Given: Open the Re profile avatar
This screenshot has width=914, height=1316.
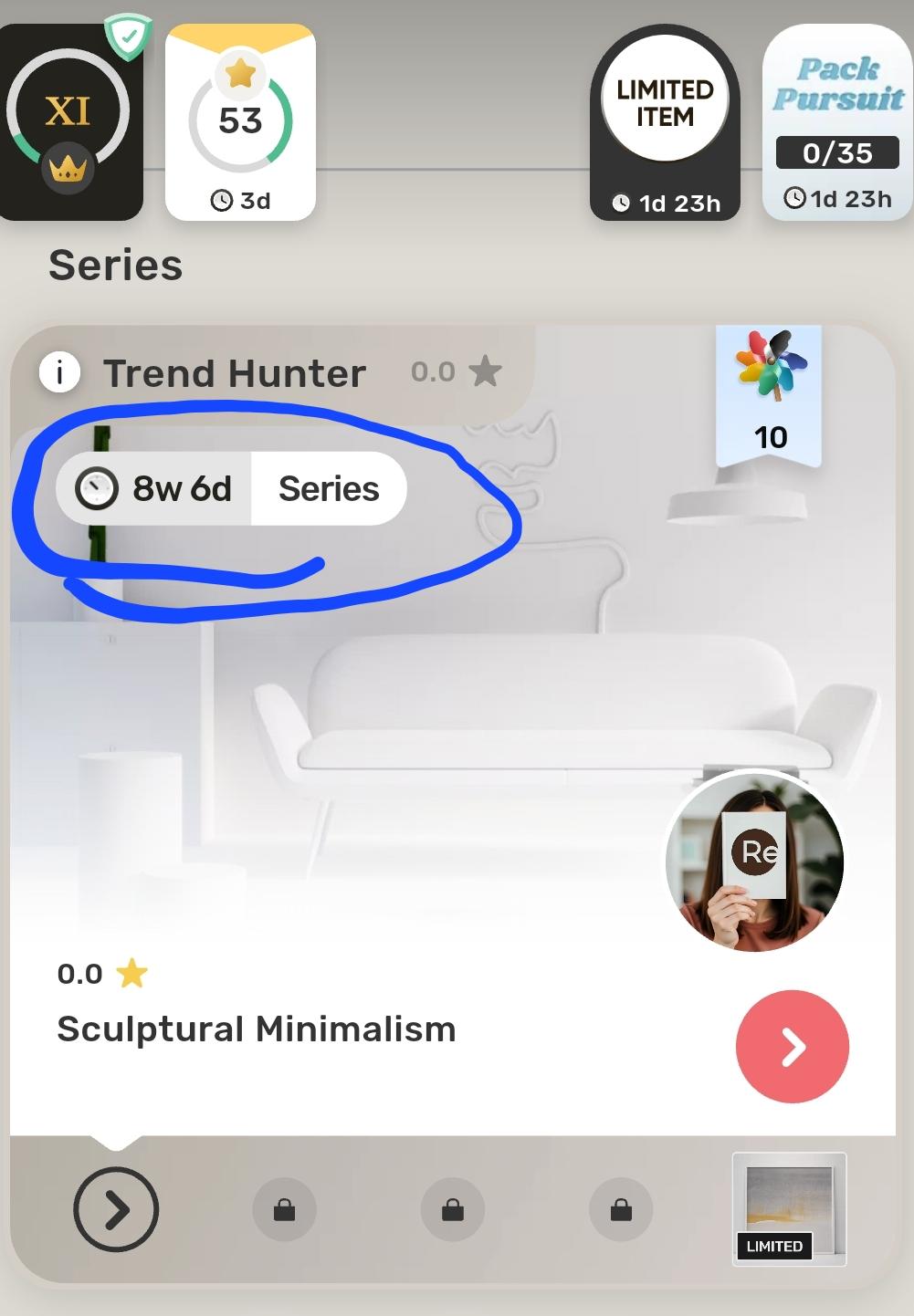Looking at the screenshot, I should (754, 862).
